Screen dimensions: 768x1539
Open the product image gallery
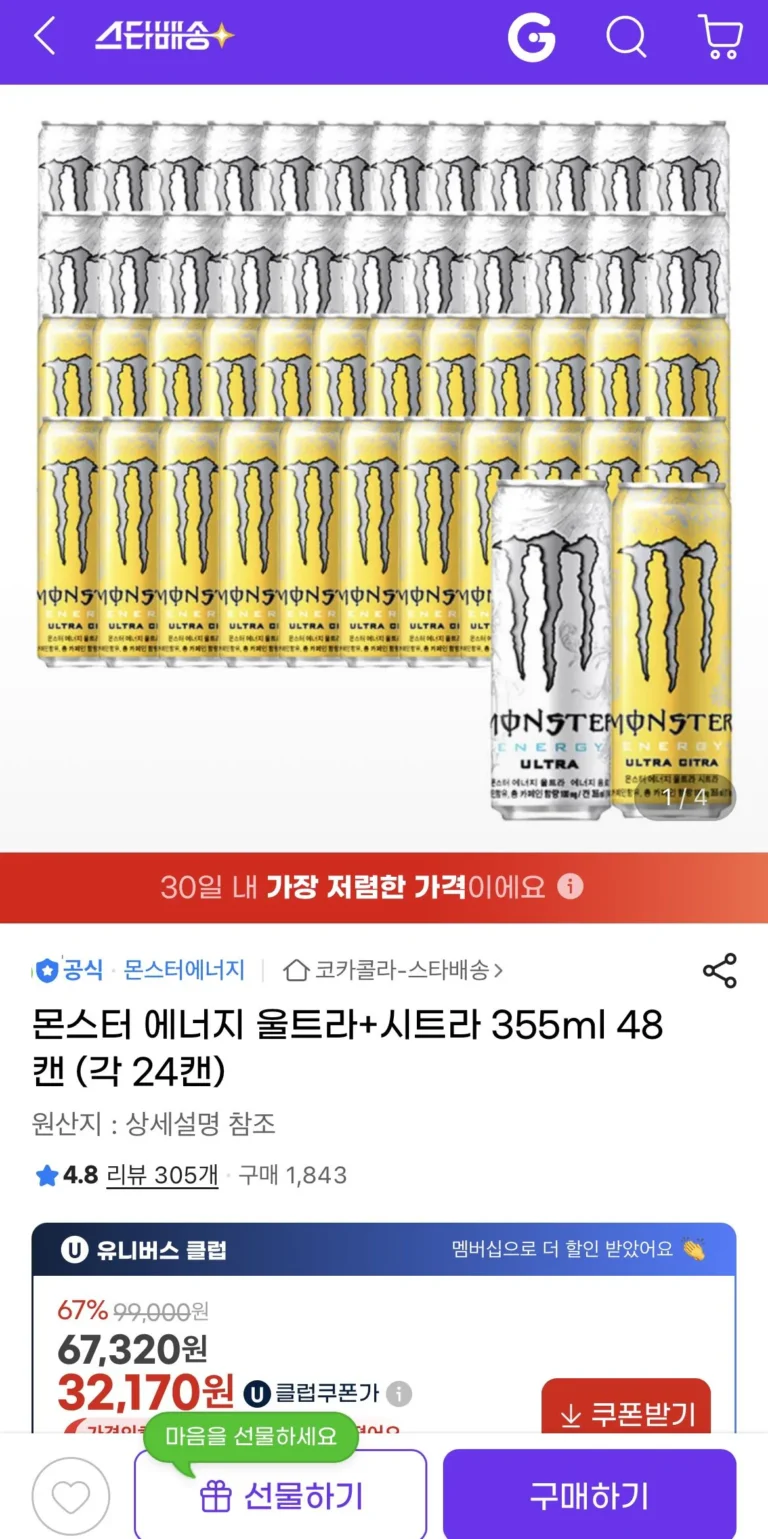tap(384, 468)
